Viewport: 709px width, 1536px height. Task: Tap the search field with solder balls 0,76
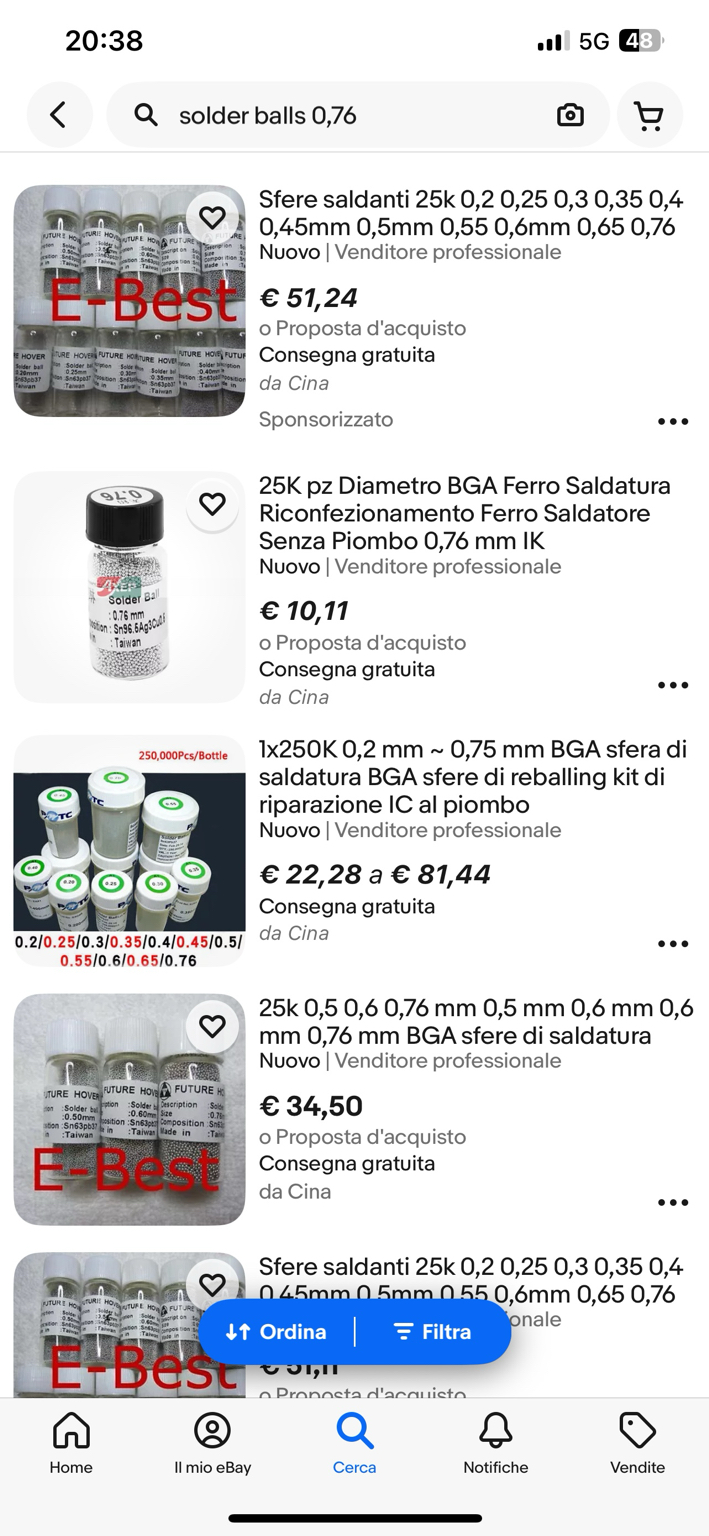tap(340, 116)
